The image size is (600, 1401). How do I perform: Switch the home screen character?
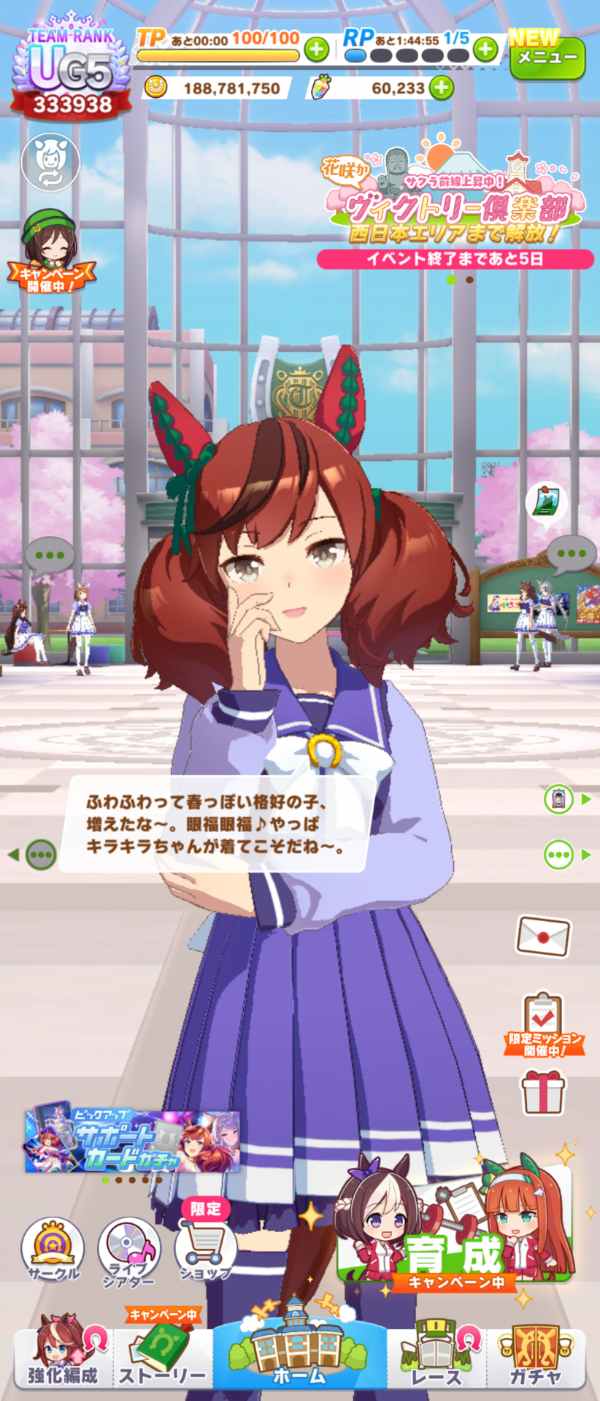[x=50, y=162]
